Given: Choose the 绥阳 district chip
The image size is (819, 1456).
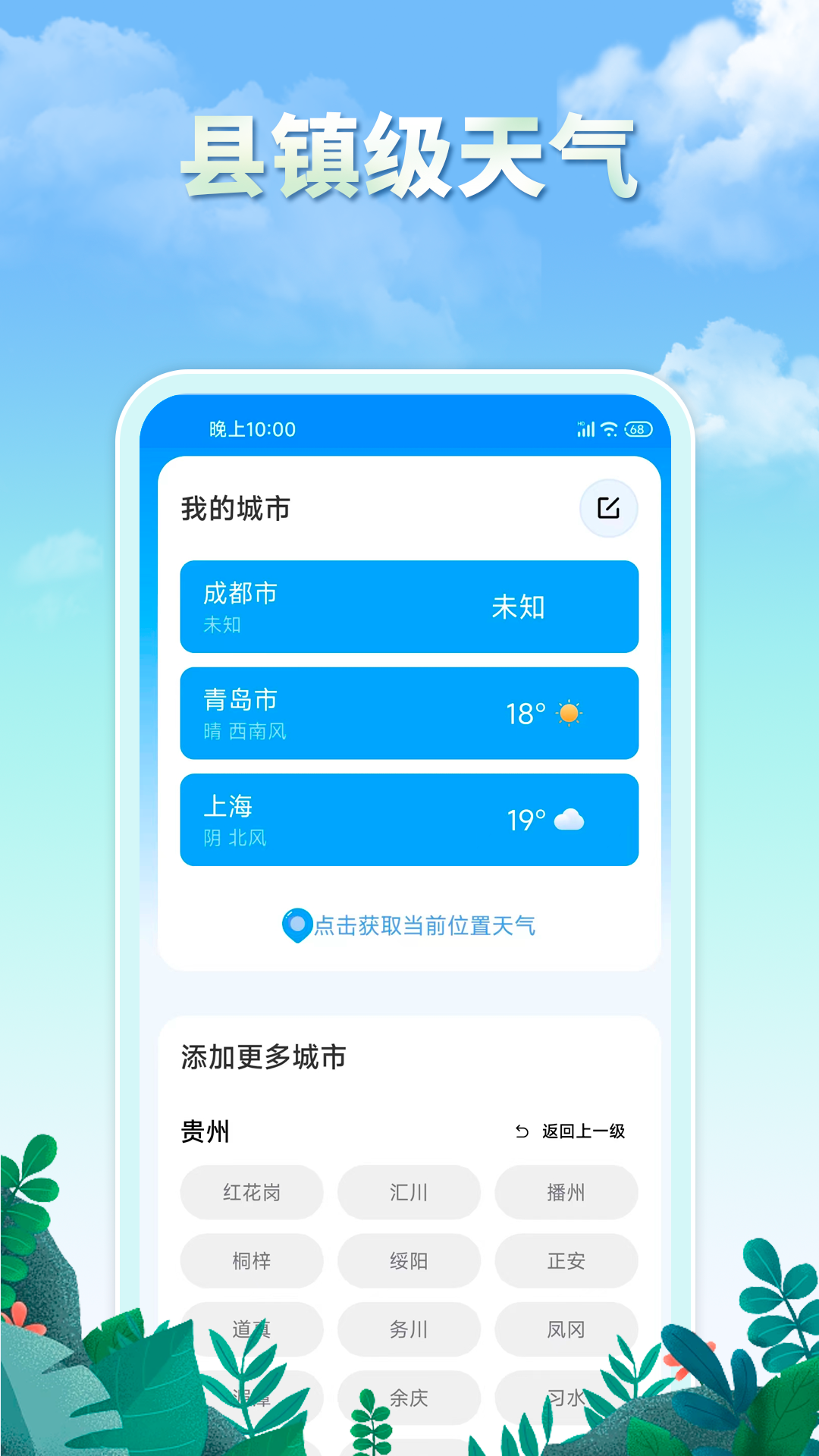Looking at the screenshot, I should 409,1261.
